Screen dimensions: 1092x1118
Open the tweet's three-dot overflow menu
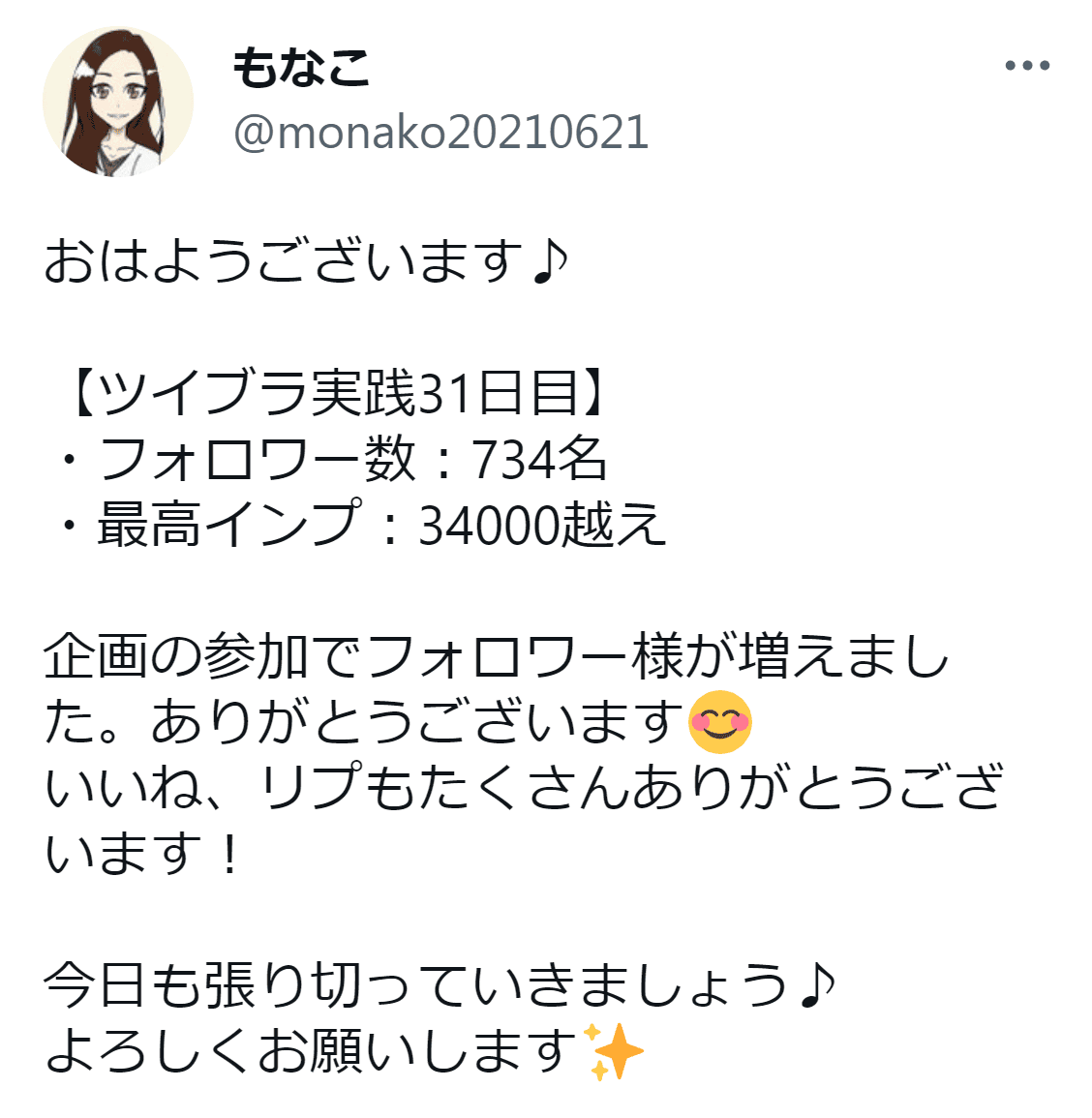click(1027, 66)
